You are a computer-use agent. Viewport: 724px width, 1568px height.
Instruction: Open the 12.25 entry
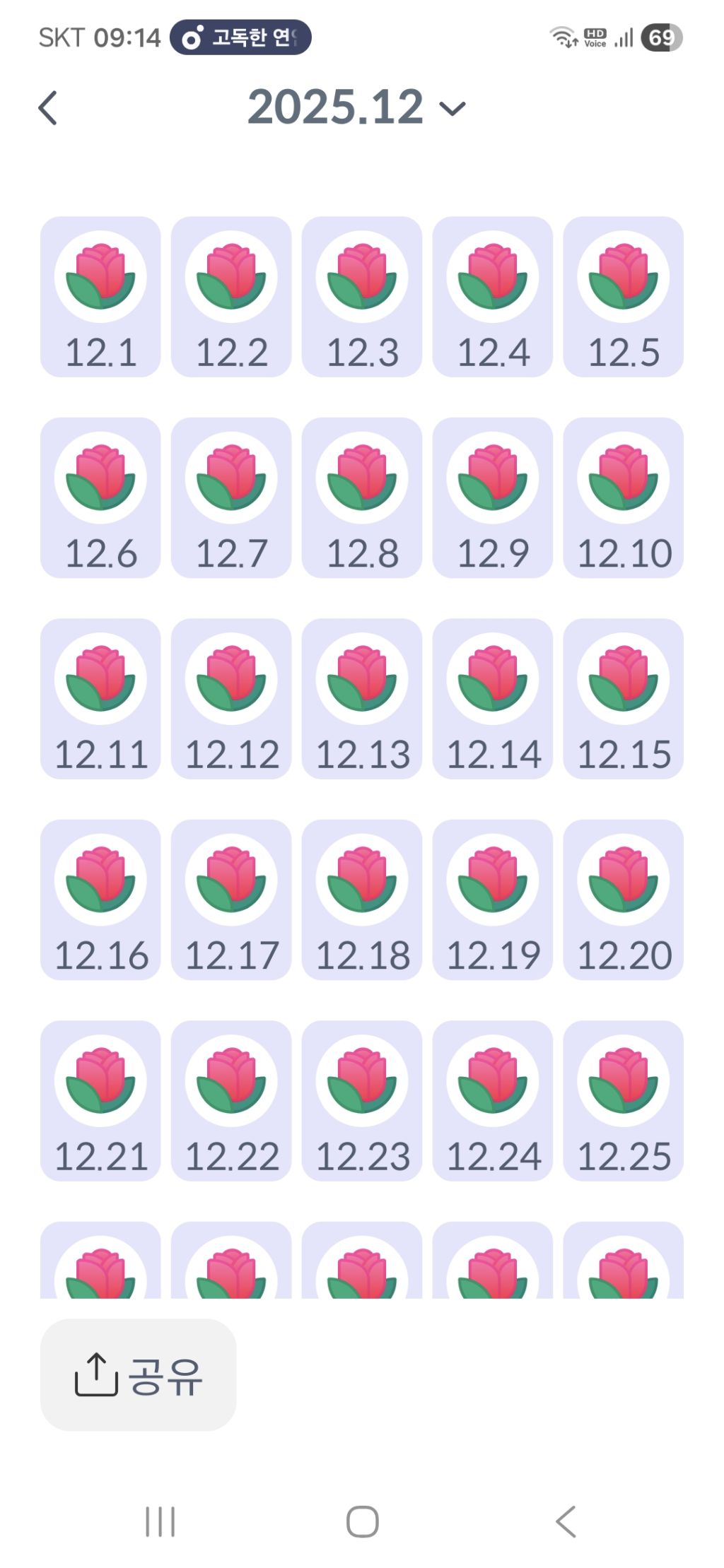point(623,1100)
